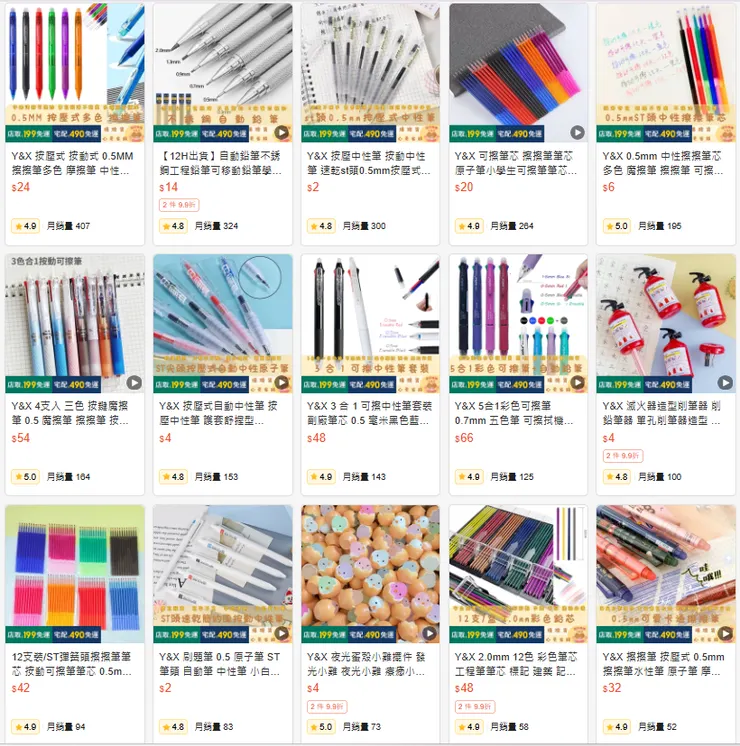Viewport: 740px width, 746px height.
Task: Open the Y&X 按壓式自動中性筆 listing
Action: [x=222, y=323]
